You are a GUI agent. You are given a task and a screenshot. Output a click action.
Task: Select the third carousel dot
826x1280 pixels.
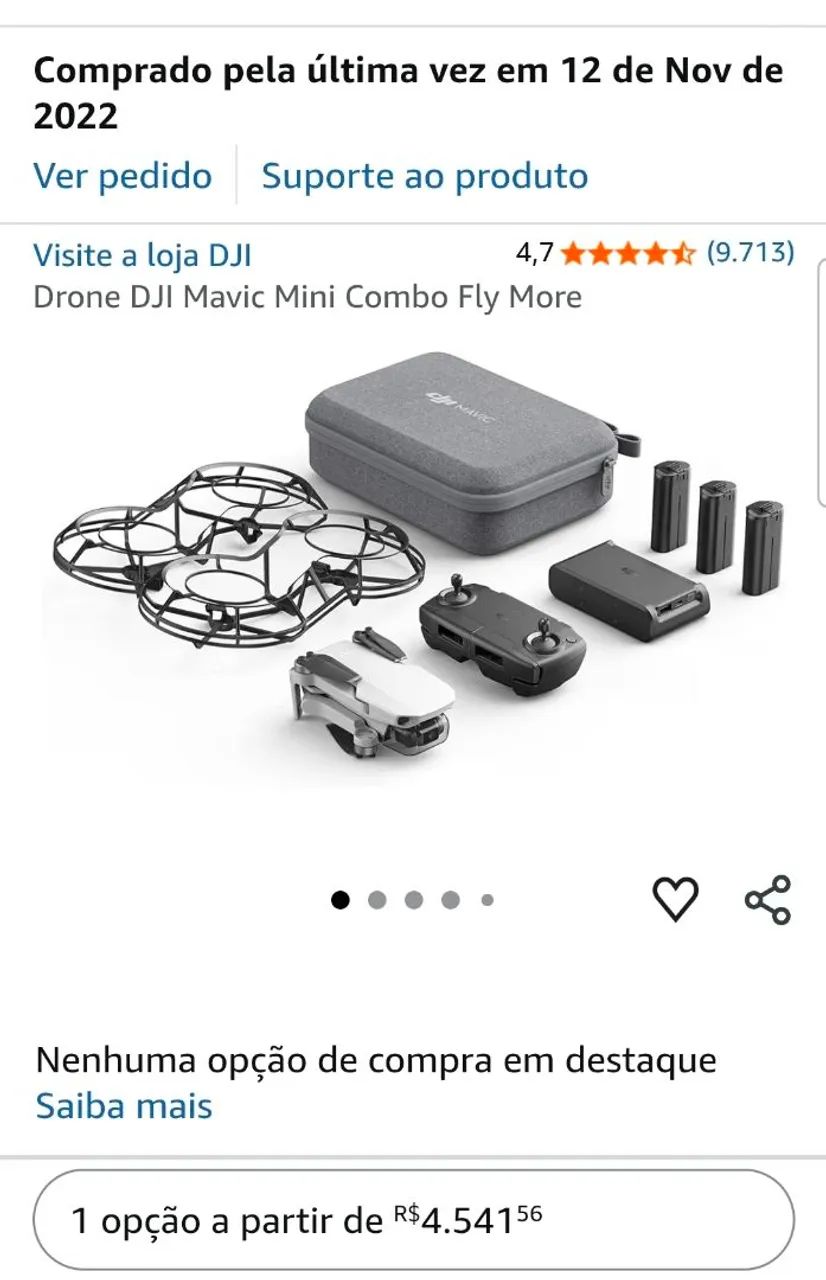coord(413,898)
